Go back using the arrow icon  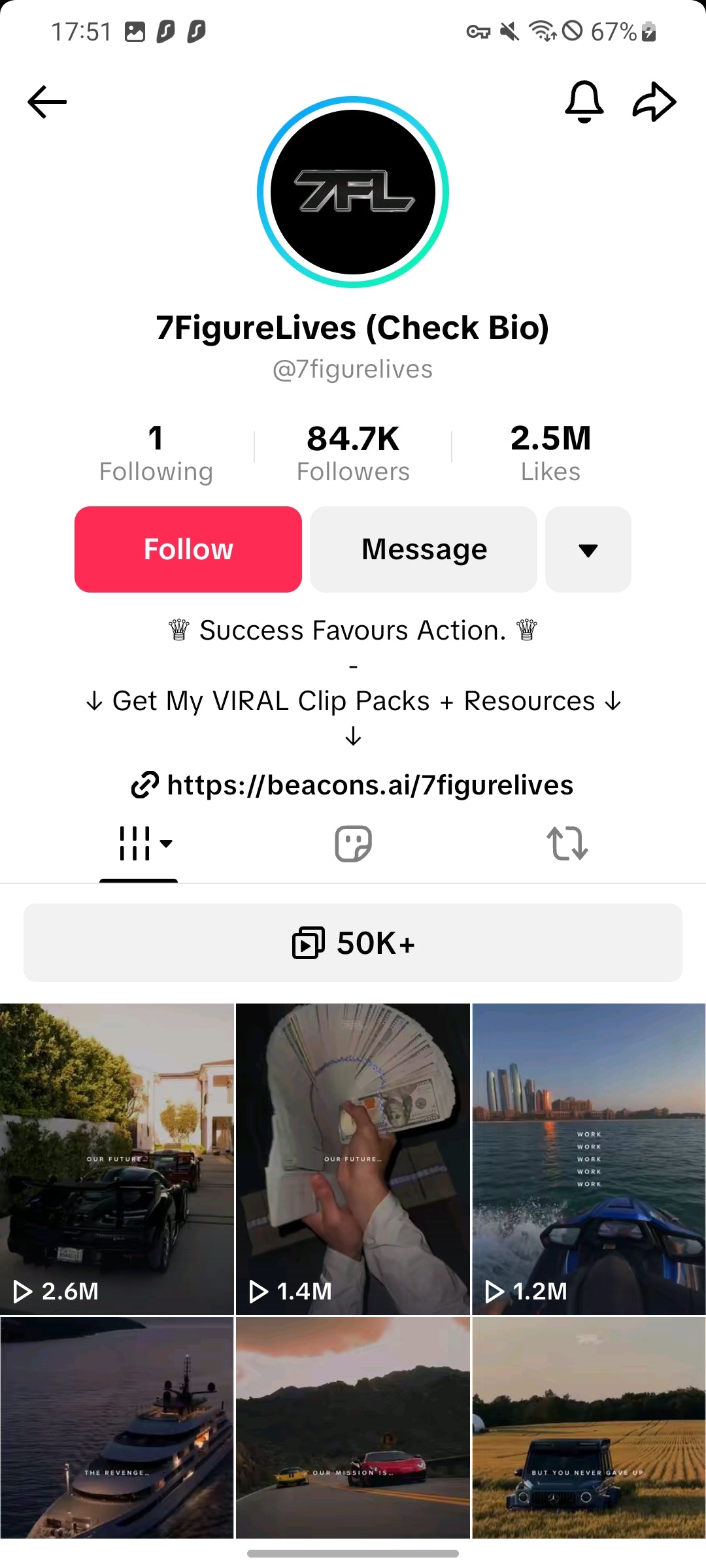point(47,102)
